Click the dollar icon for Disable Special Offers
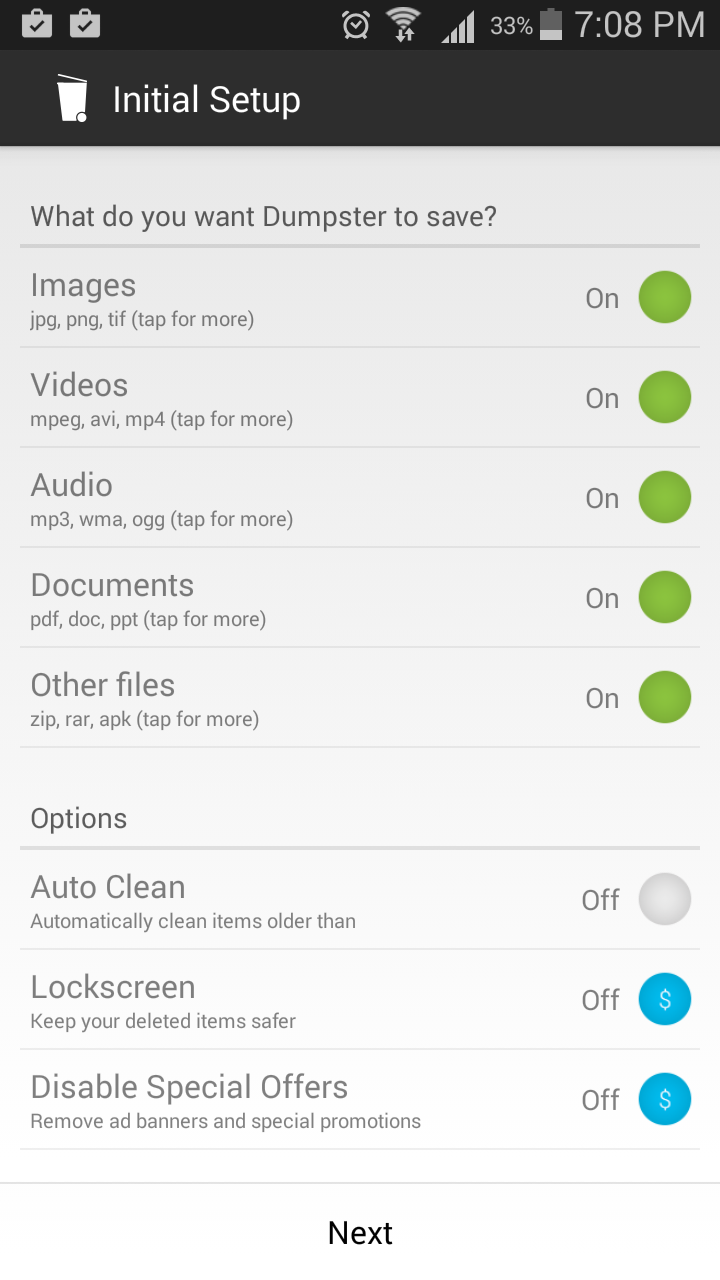 (664, 1098)
